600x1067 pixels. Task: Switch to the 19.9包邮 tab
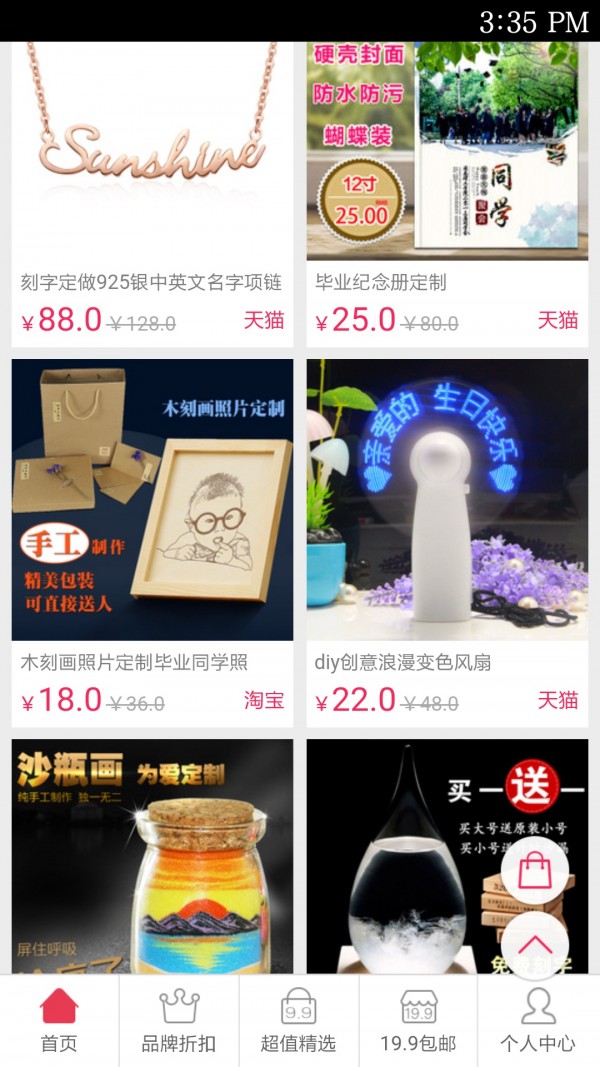click(x=418, y=1020)
